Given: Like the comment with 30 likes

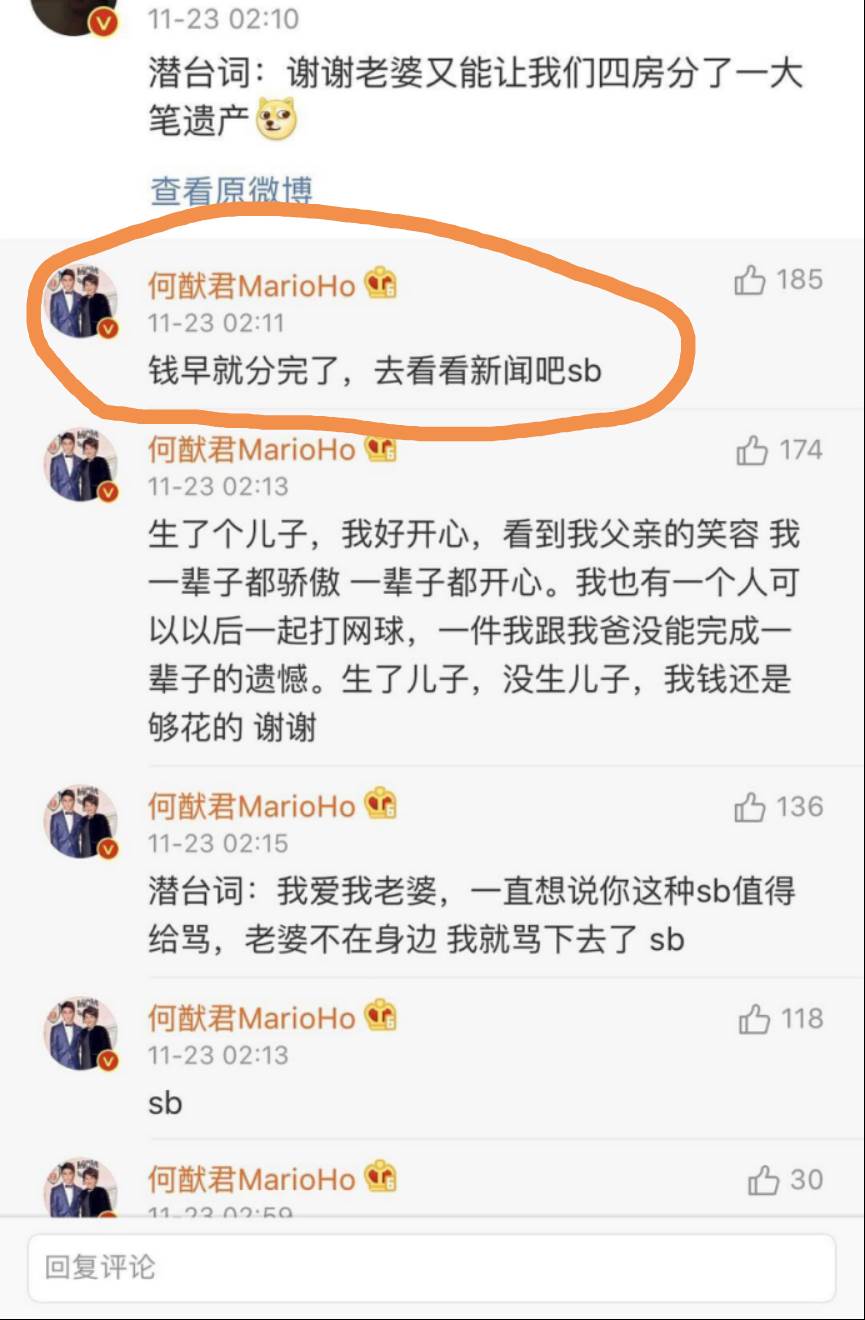Looking at the screenshot, I should pos(763,1182).
